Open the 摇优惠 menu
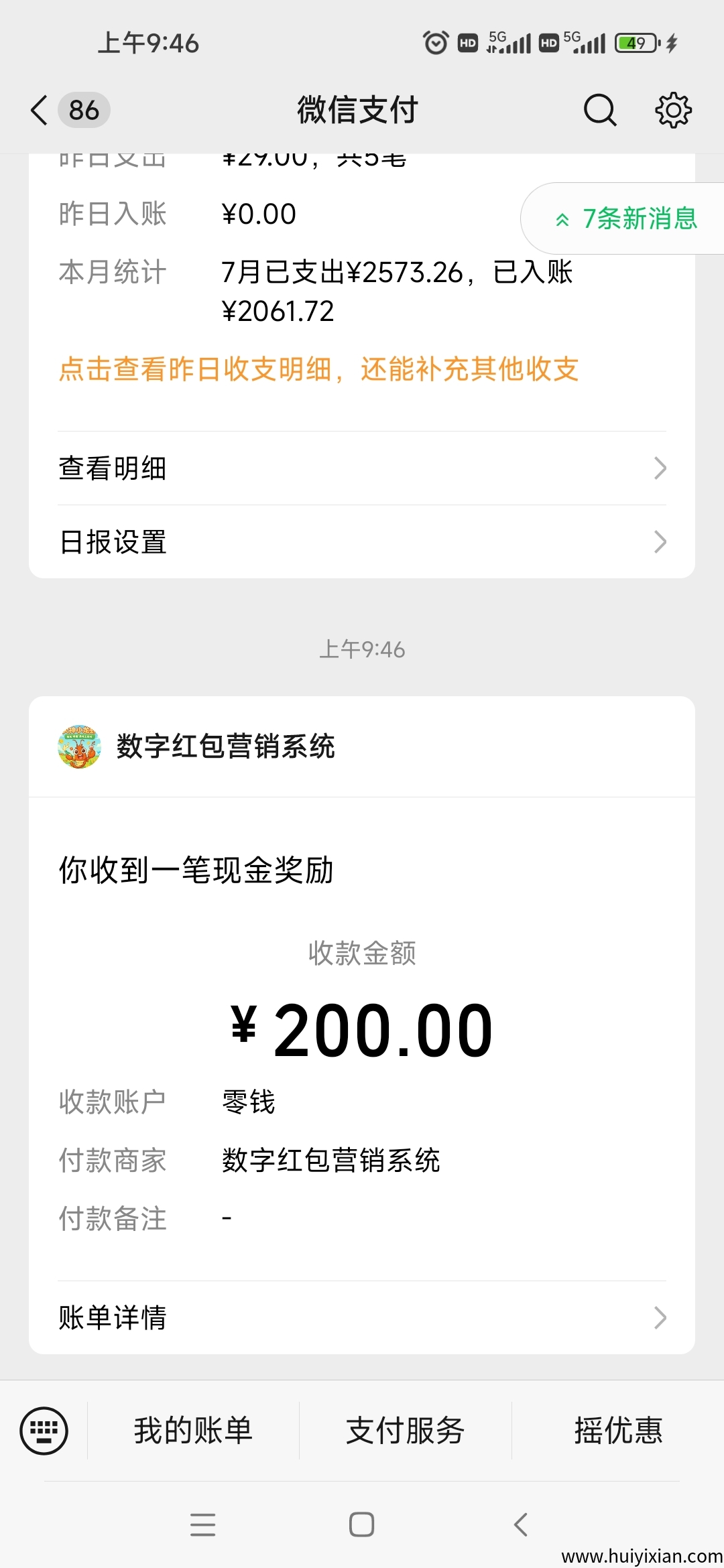Viewport: 724px width, 1568px height. click(x=618, y=1431)
